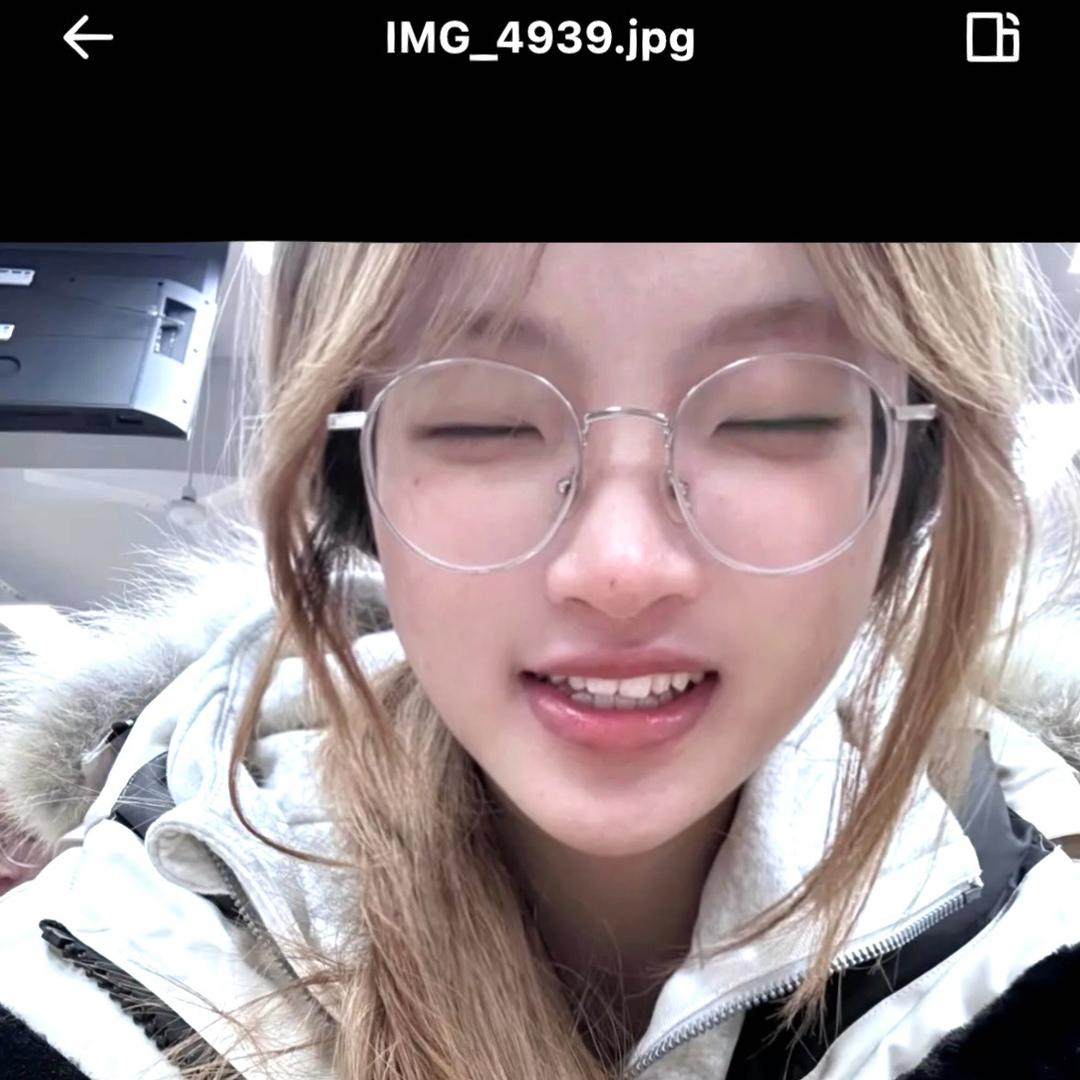The height and width of the screenshot is (1080, 1080).
Task: Tap the file icon beside IMG_4939.jpg
Action: point(992,39)
